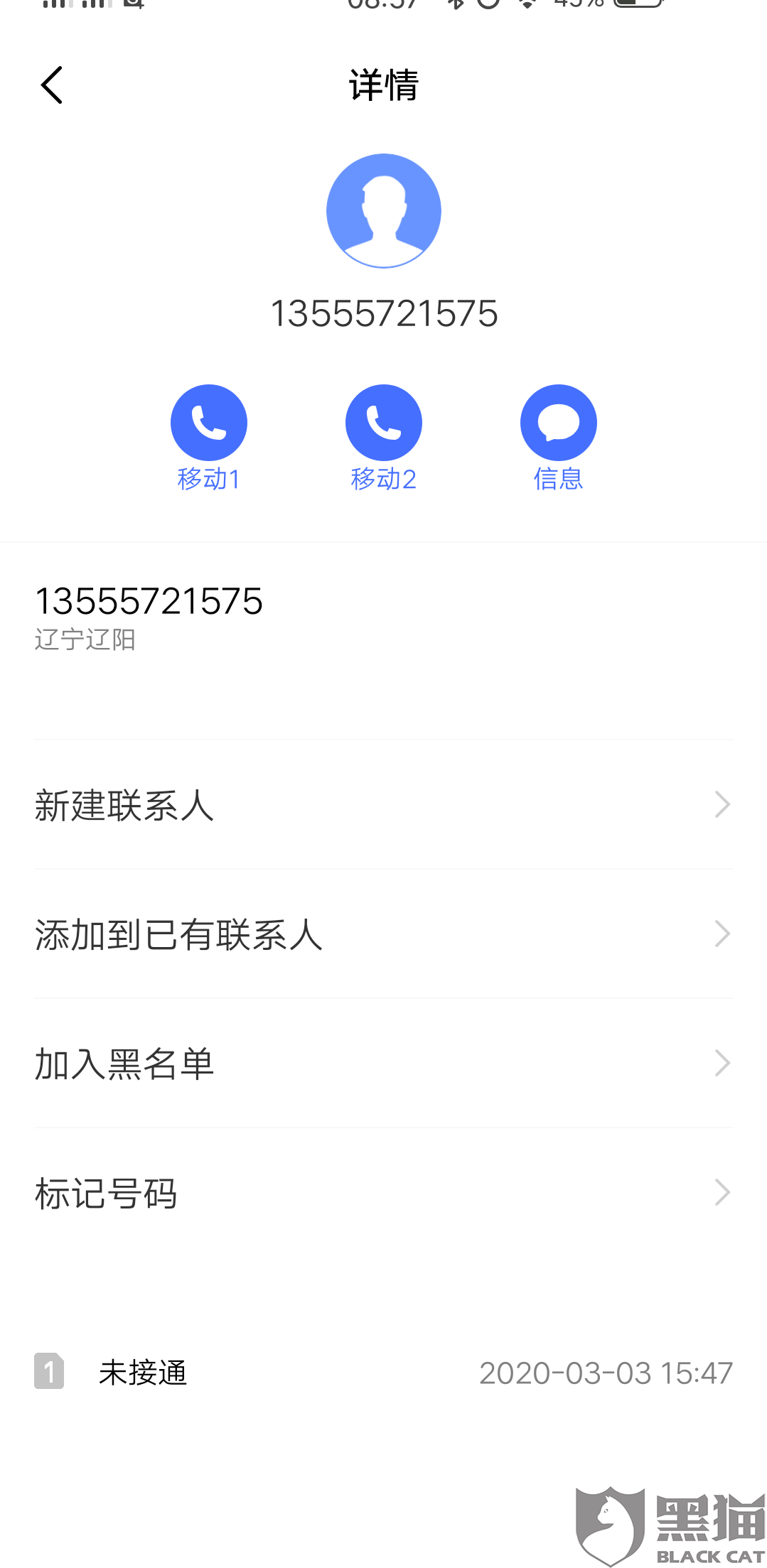Go back from the 详情 page
This screenshot has height=1568, width=767.
click(x=52, y=85)
